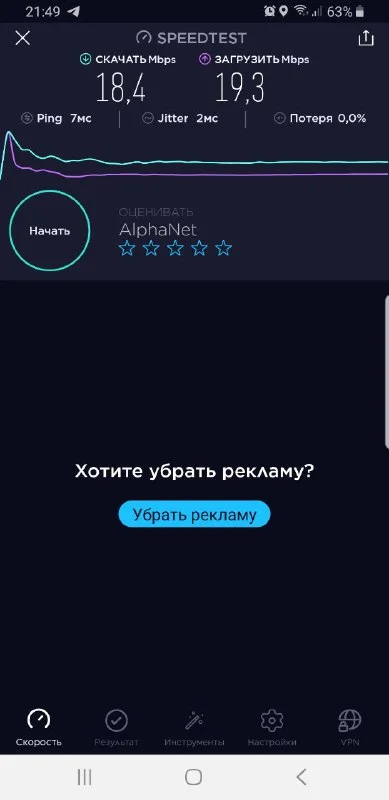
Task: Open the Инструменты tab
Action: pyautogui.click(x=194, y=728)
